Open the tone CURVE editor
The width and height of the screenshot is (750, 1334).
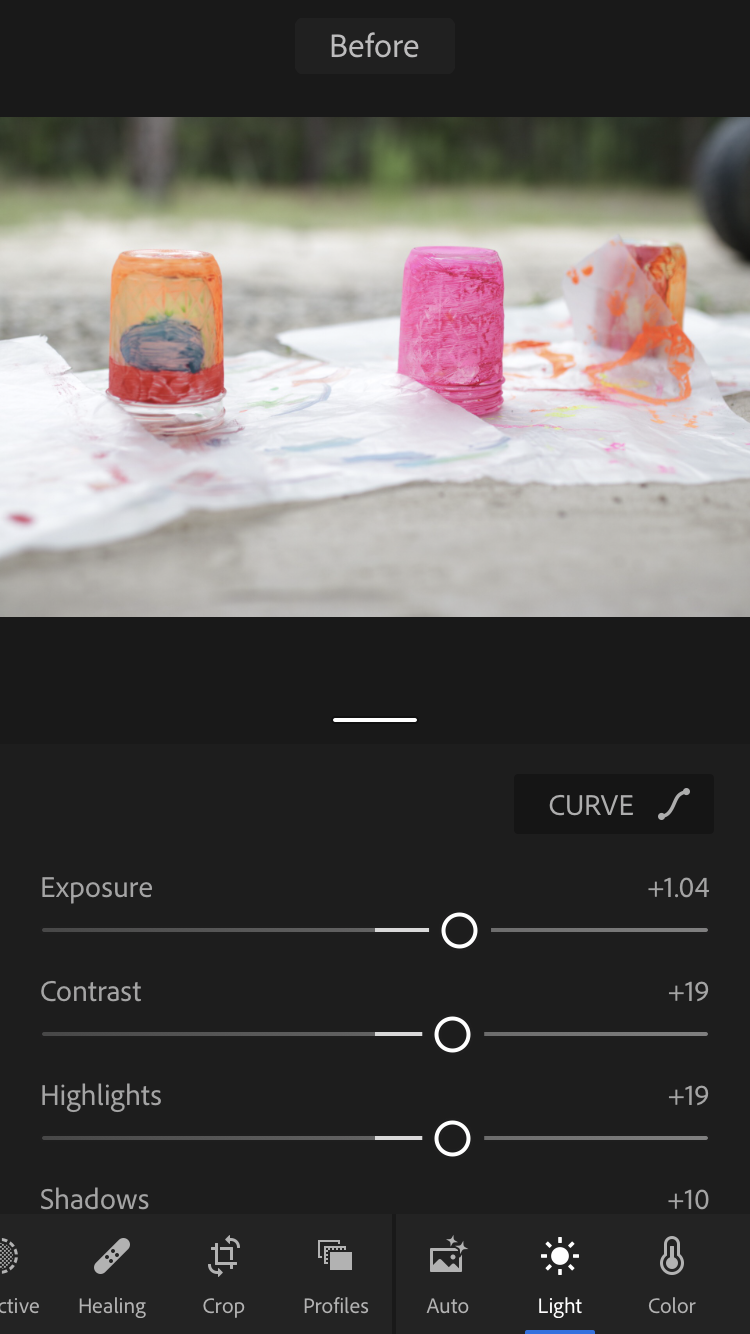(613, 804)
